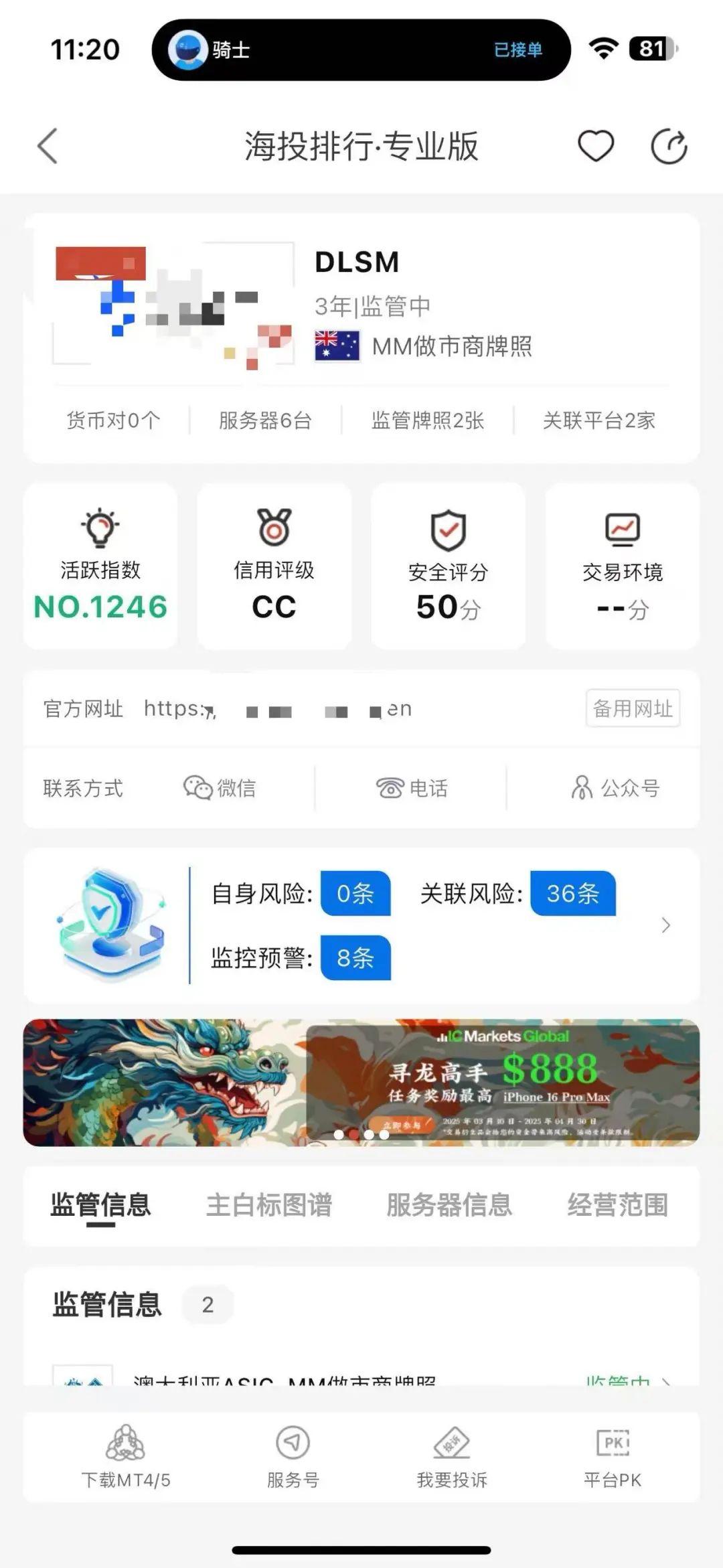Click the 安全评分 shield icon
Image resolution: width=723 pixels, height=1568 pixels.
[x=447, y=529]
